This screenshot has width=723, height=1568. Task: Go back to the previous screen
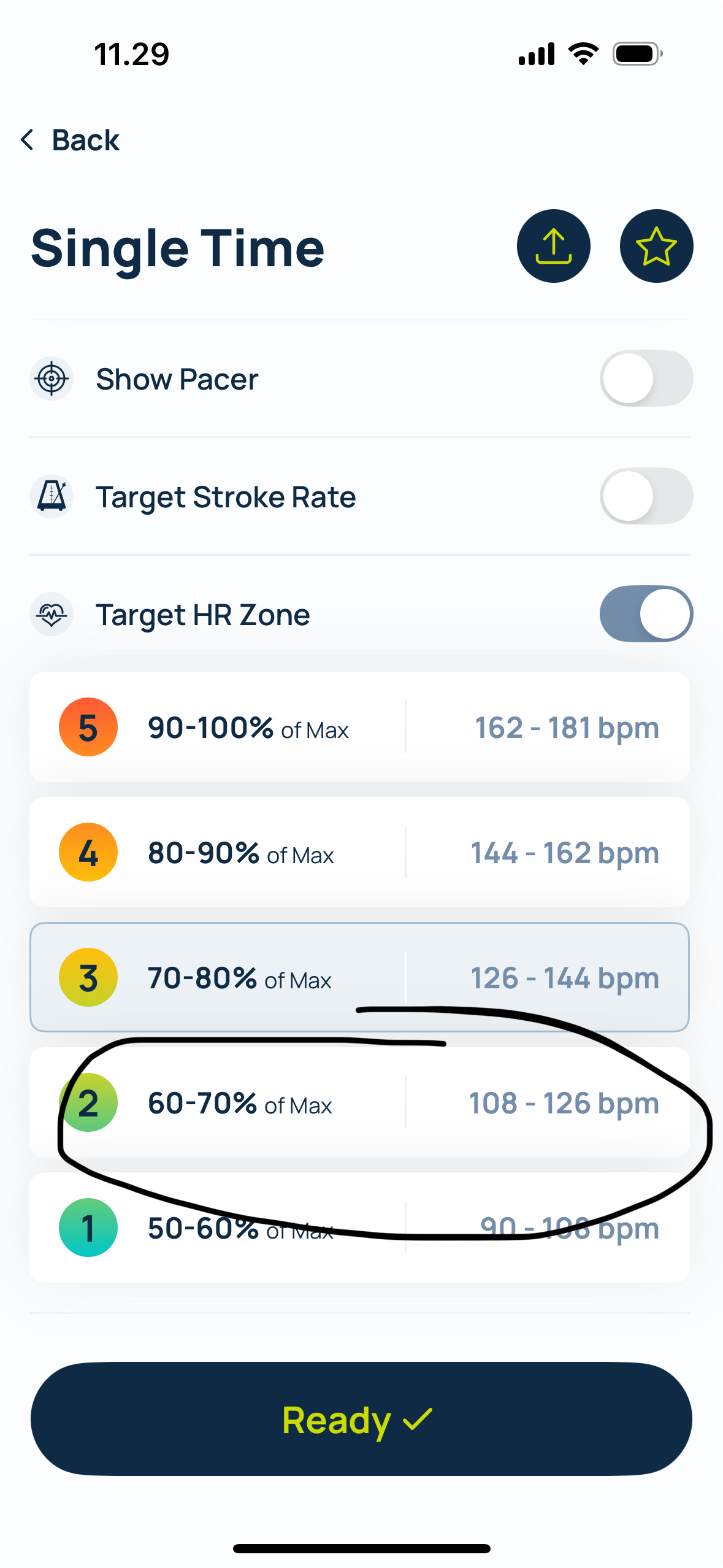pyautogui.click(x=69, y=140)
